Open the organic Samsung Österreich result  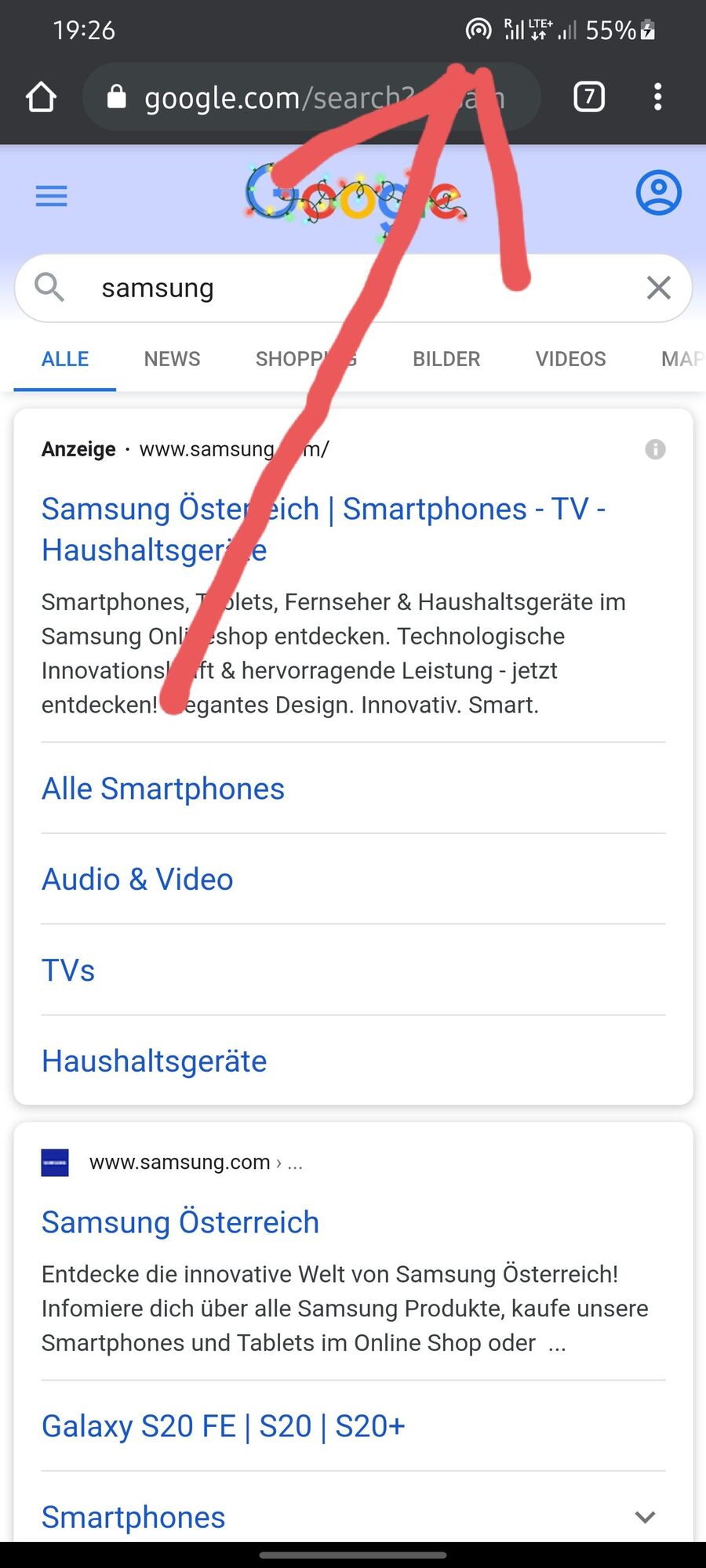180,1222
